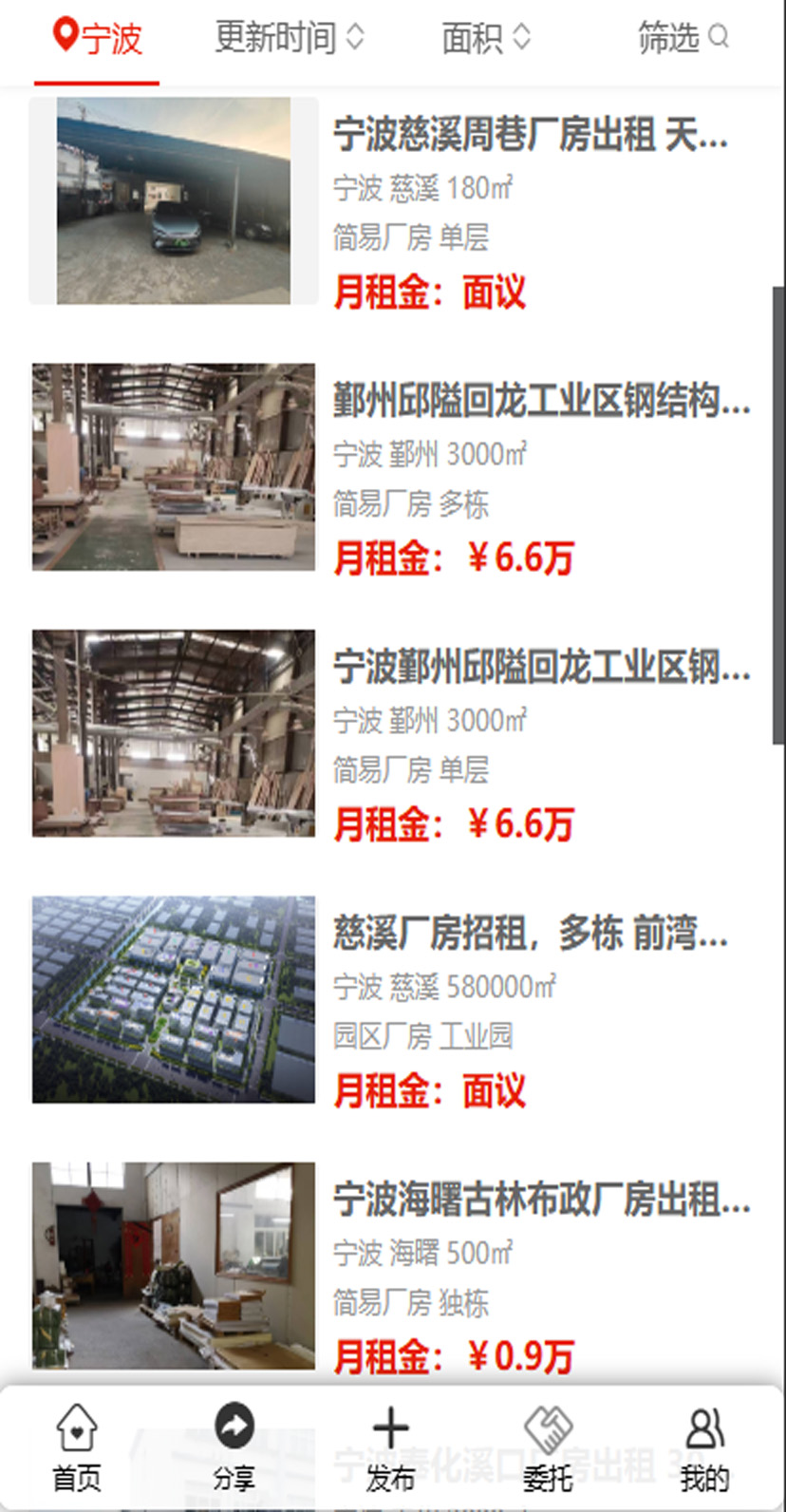
Task: Open the 宁波 city location selector
Action: pos(97,38)
